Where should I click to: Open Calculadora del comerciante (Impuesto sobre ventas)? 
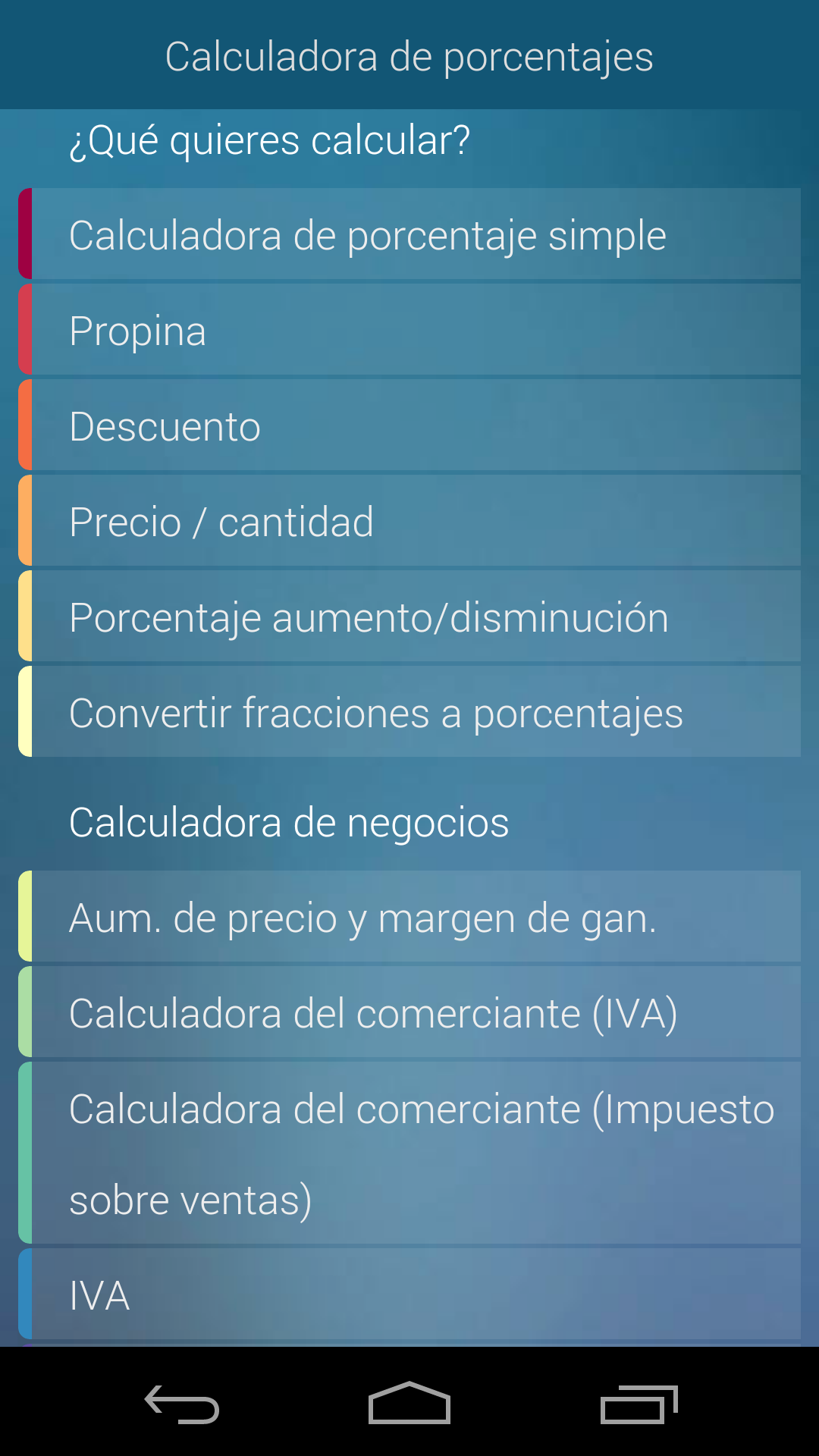click(409, 1153)
